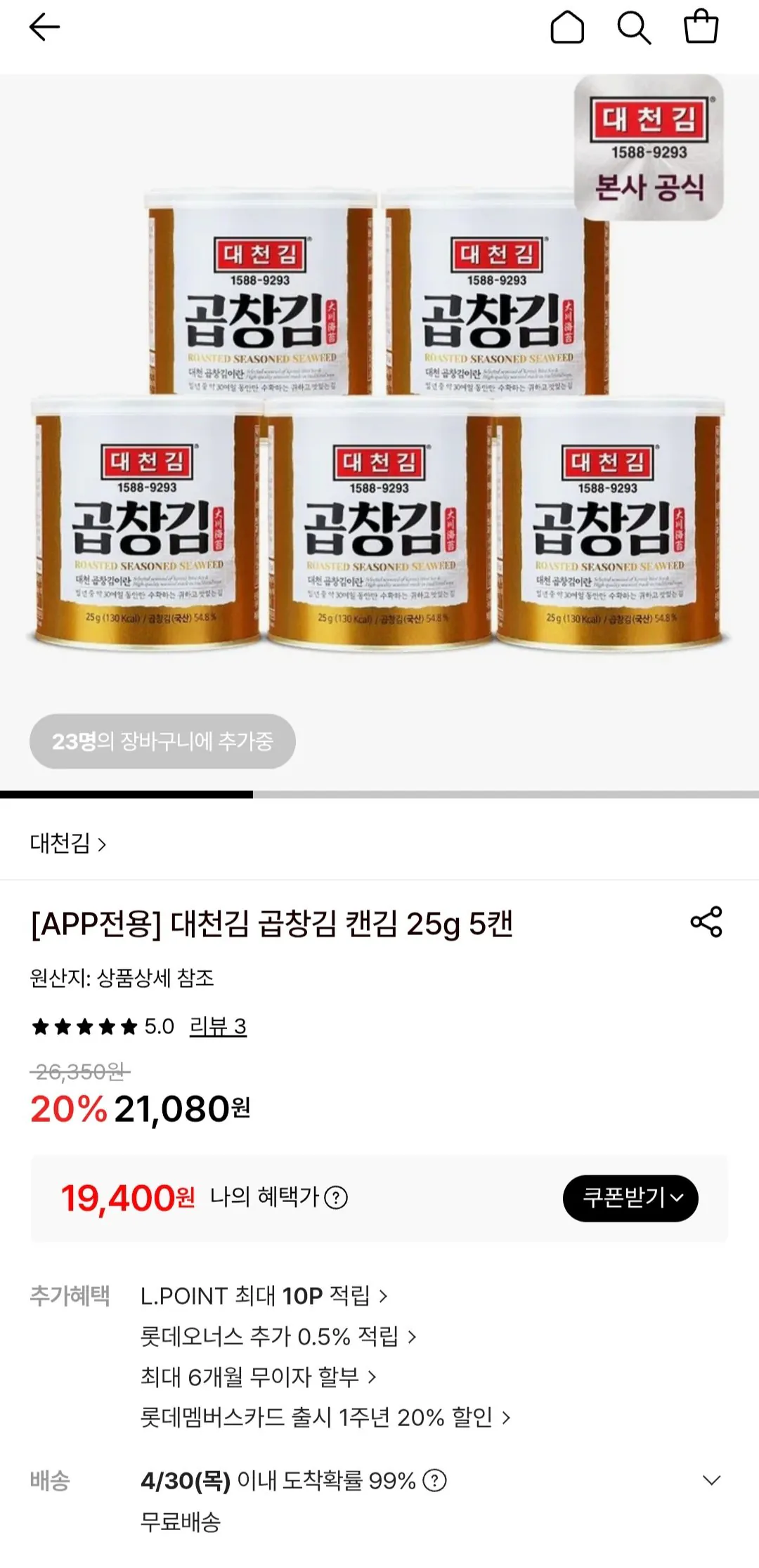Click the 23명의 장바구니에 추가중 badge
Viewport: 759px width, 1568px height.
click(x=162, y=741)
